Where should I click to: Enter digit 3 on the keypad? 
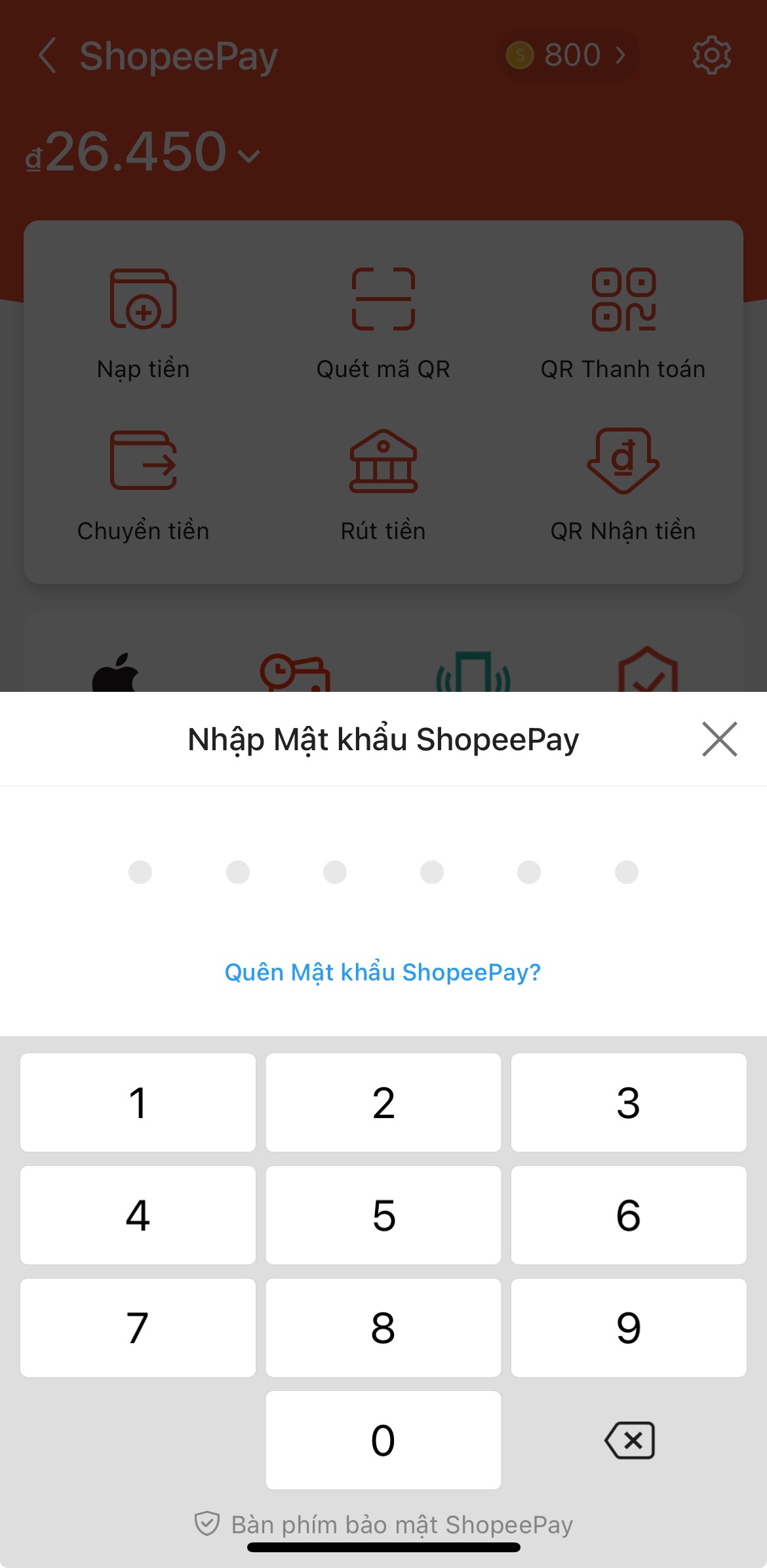click(628, 1102)
